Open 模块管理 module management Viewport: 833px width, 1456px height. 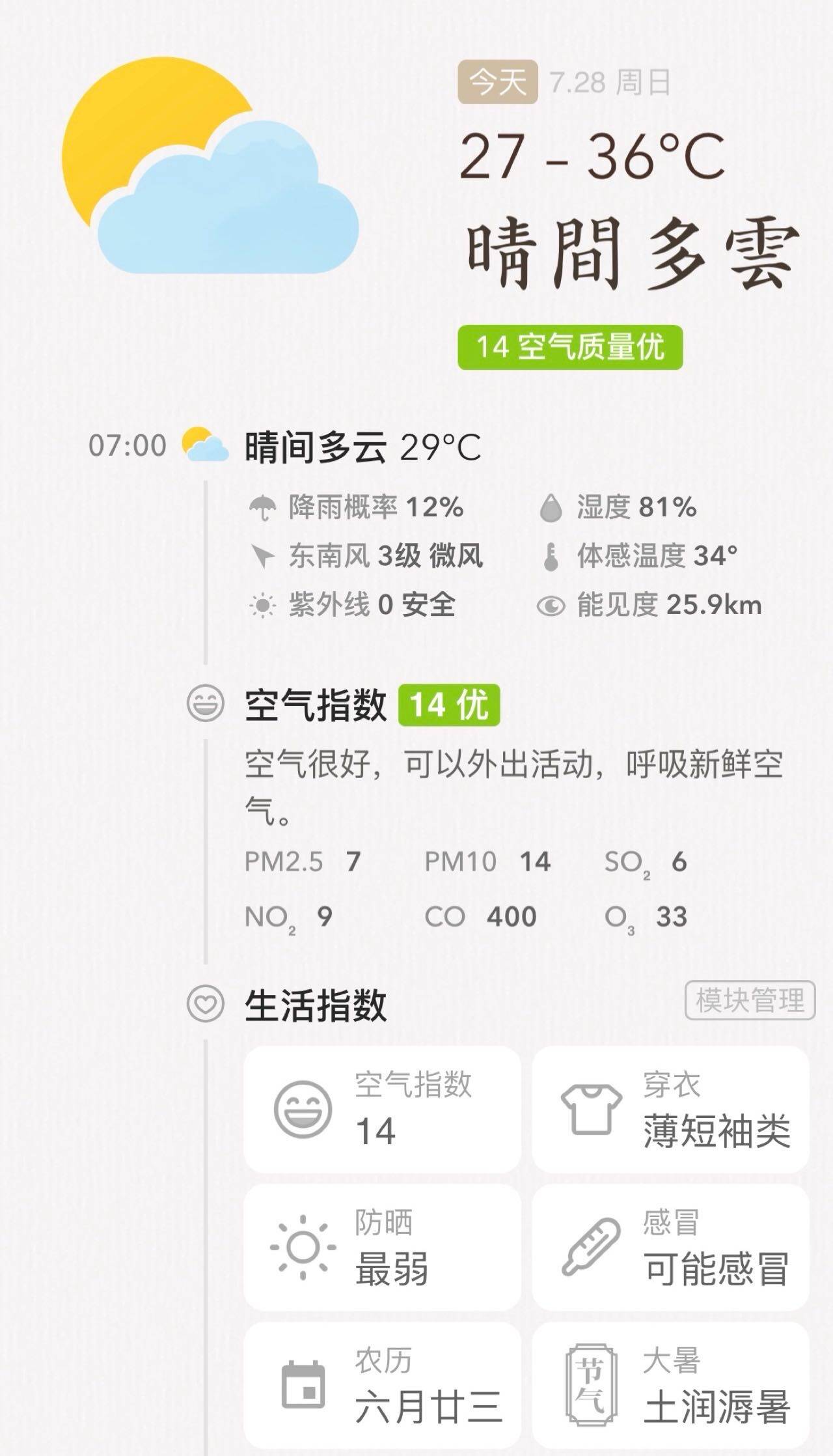pos(749,1000)
